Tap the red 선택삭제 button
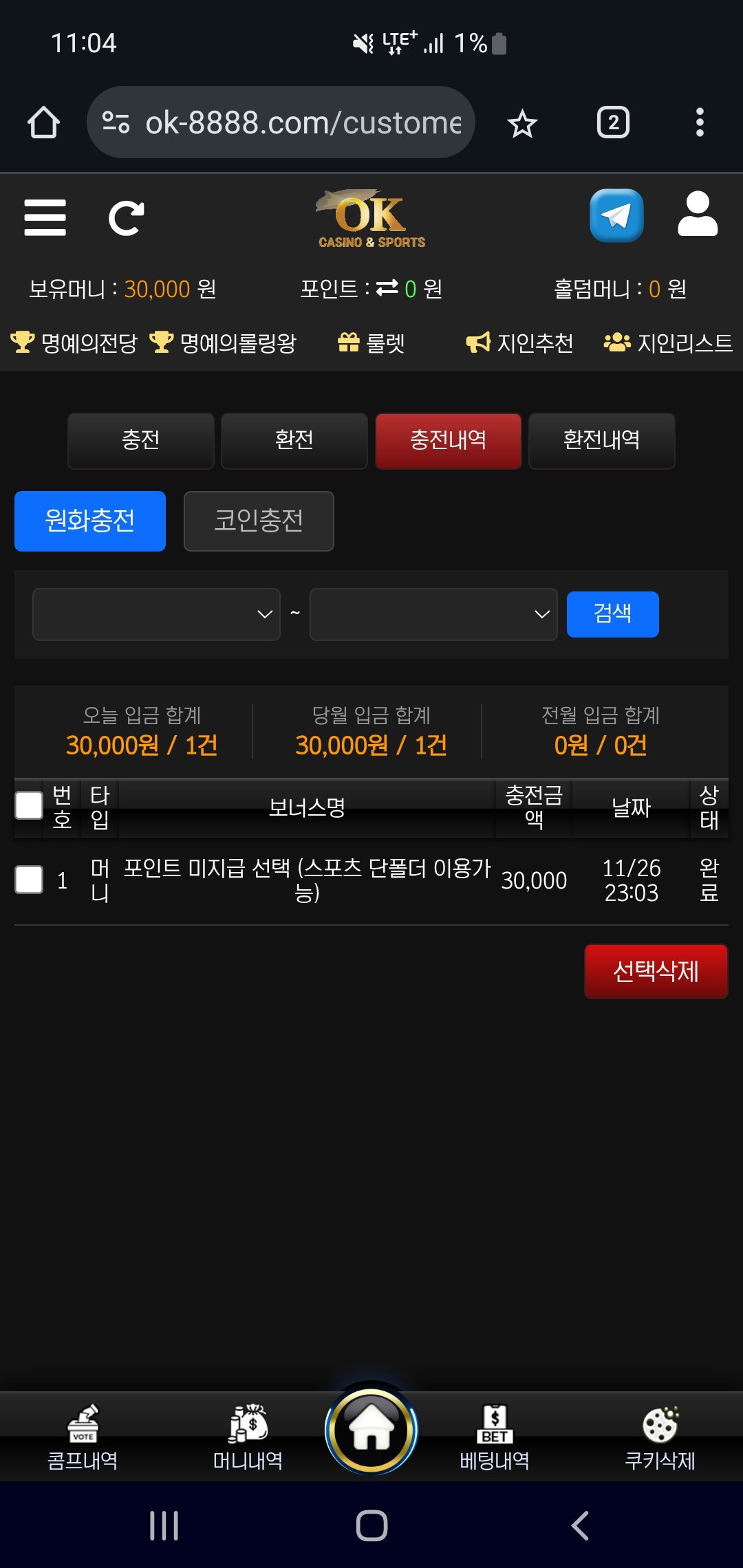Viewport: 743px width, 1568px height. tap(656, 971)
